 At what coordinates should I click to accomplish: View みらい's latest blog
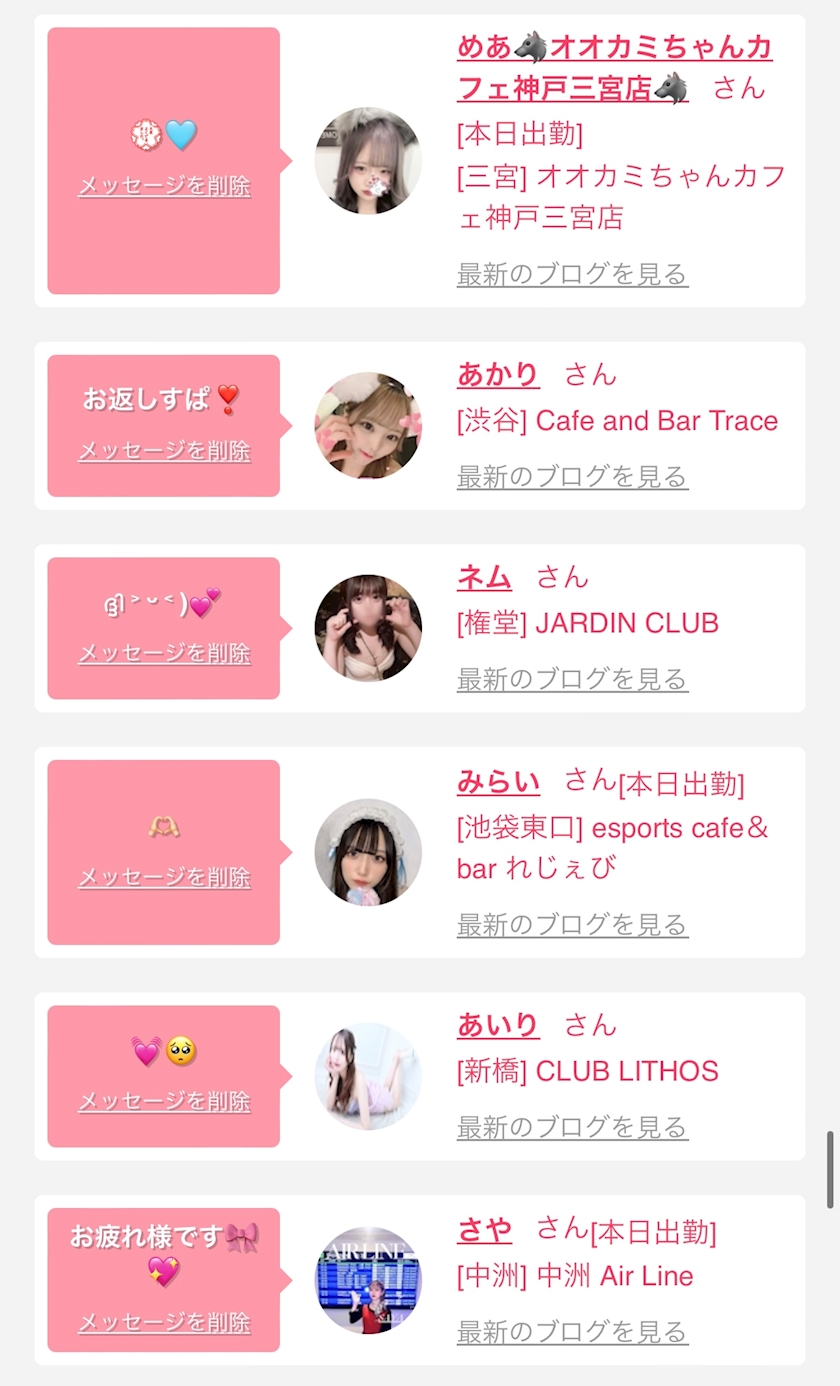572,925
